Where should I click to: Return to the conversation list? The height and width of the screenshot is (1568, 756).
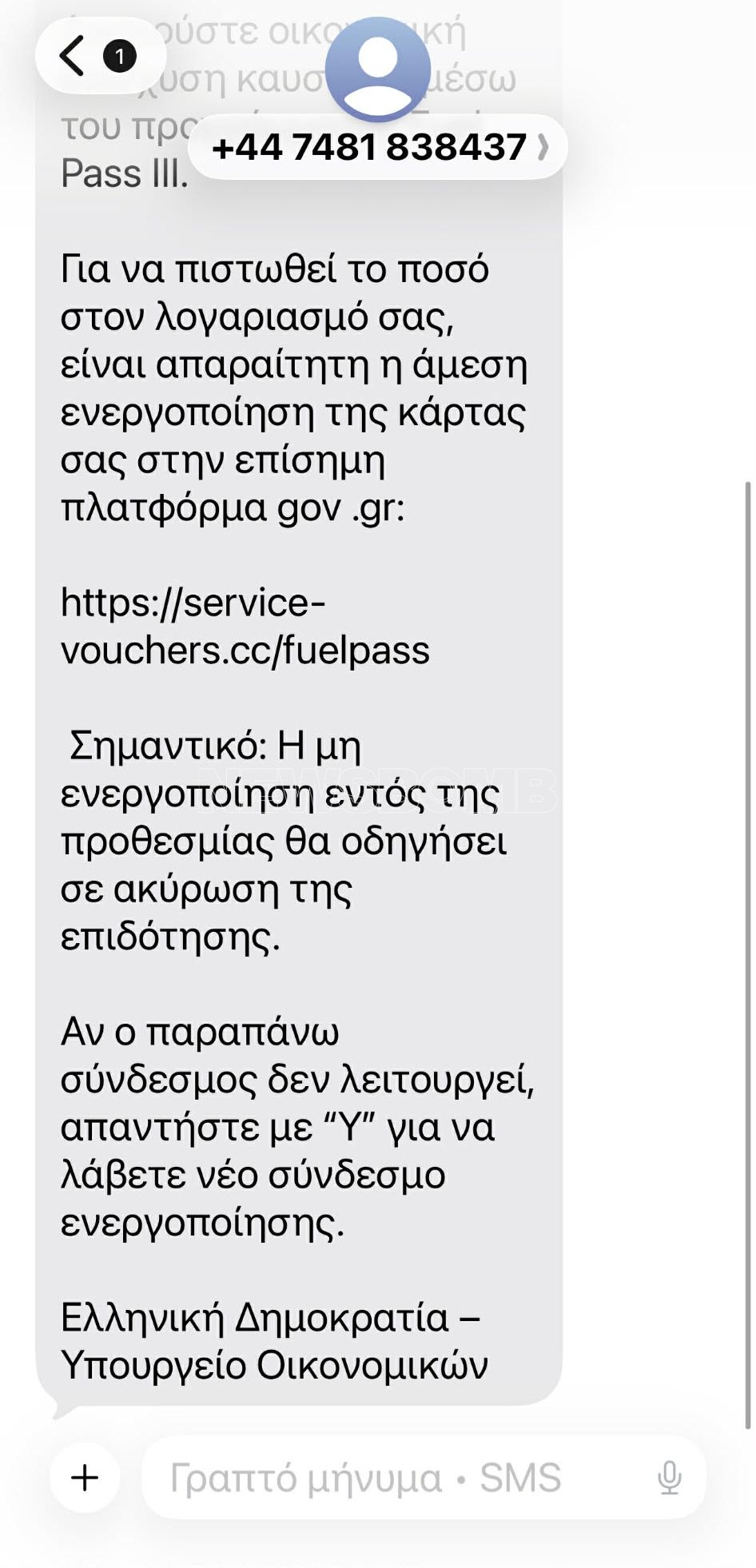point(73,54)
